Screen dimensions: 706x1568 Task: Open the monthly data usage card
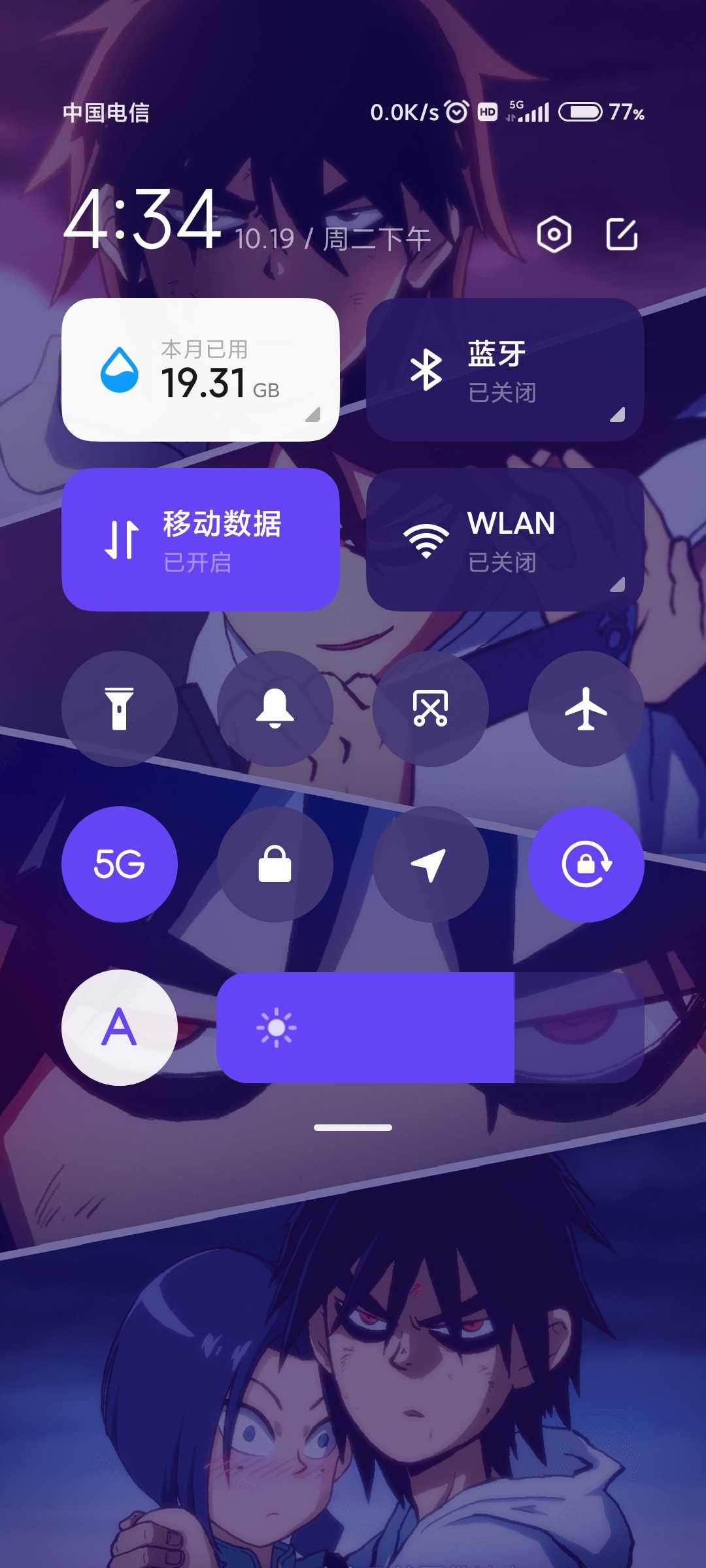coord(201,370)
